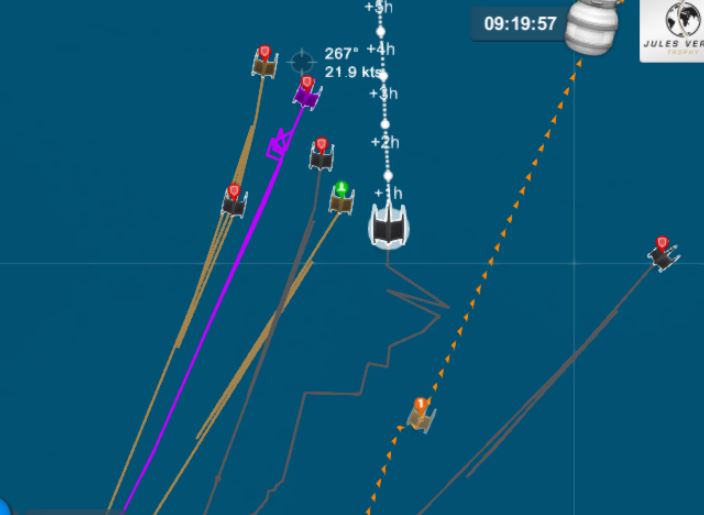This screenshot has height=515, width=704.
Task: Tap the red-badged boat at far right
Action: 661,253
